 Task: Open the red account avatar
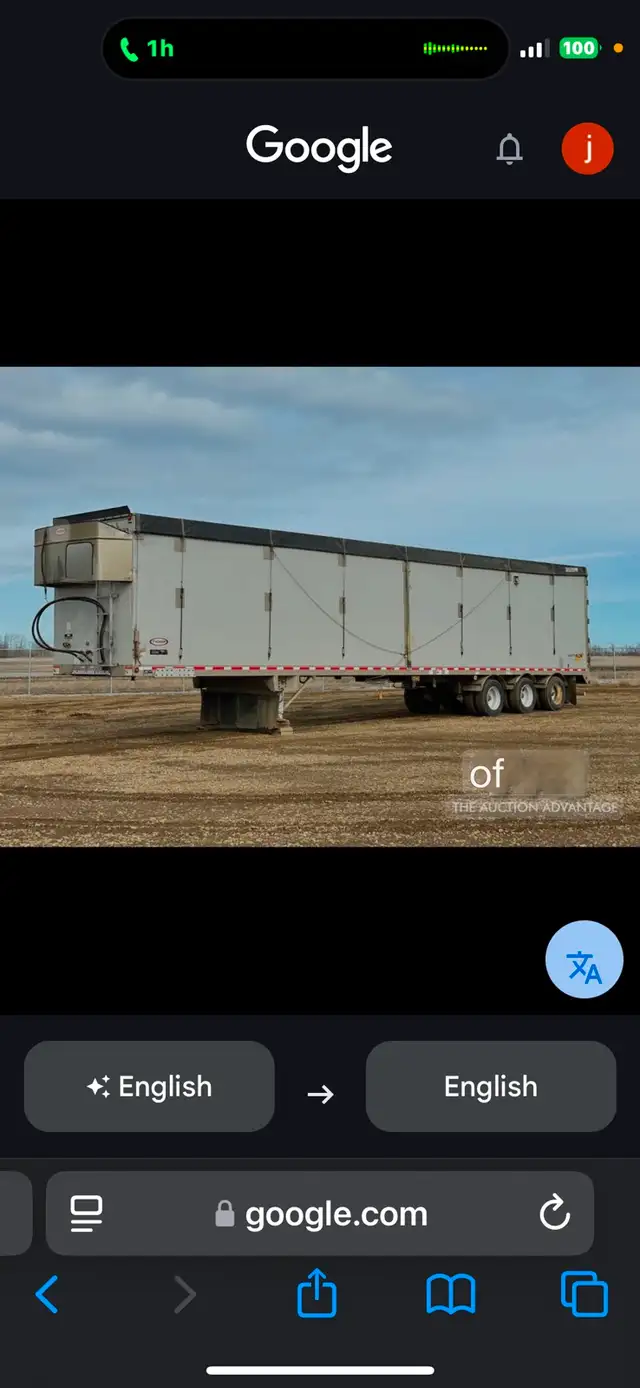[587, 149]
